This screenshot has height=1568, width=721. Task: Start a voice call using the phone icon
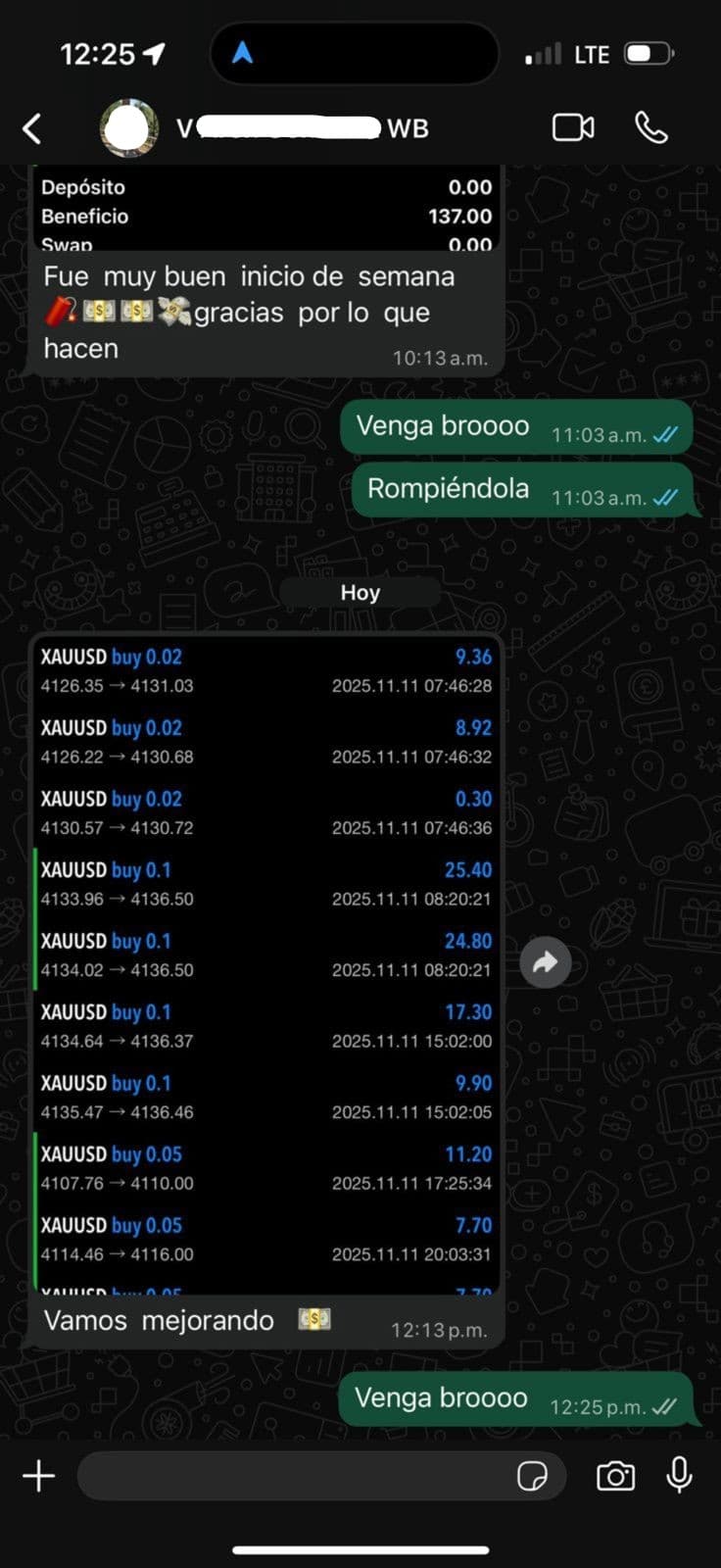point(651,127)
